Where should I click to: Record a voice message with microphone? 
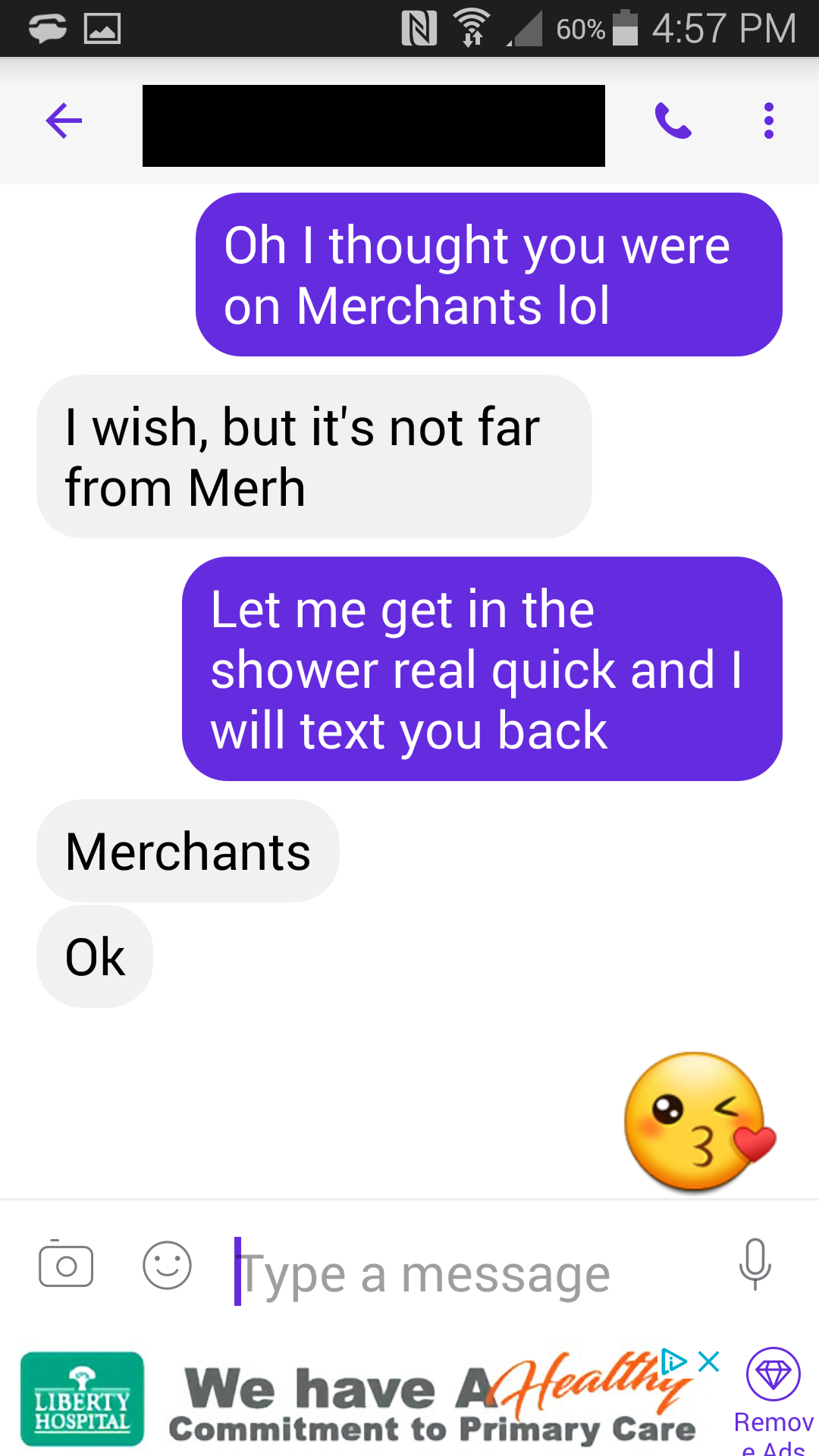(x=755, y=1265)
